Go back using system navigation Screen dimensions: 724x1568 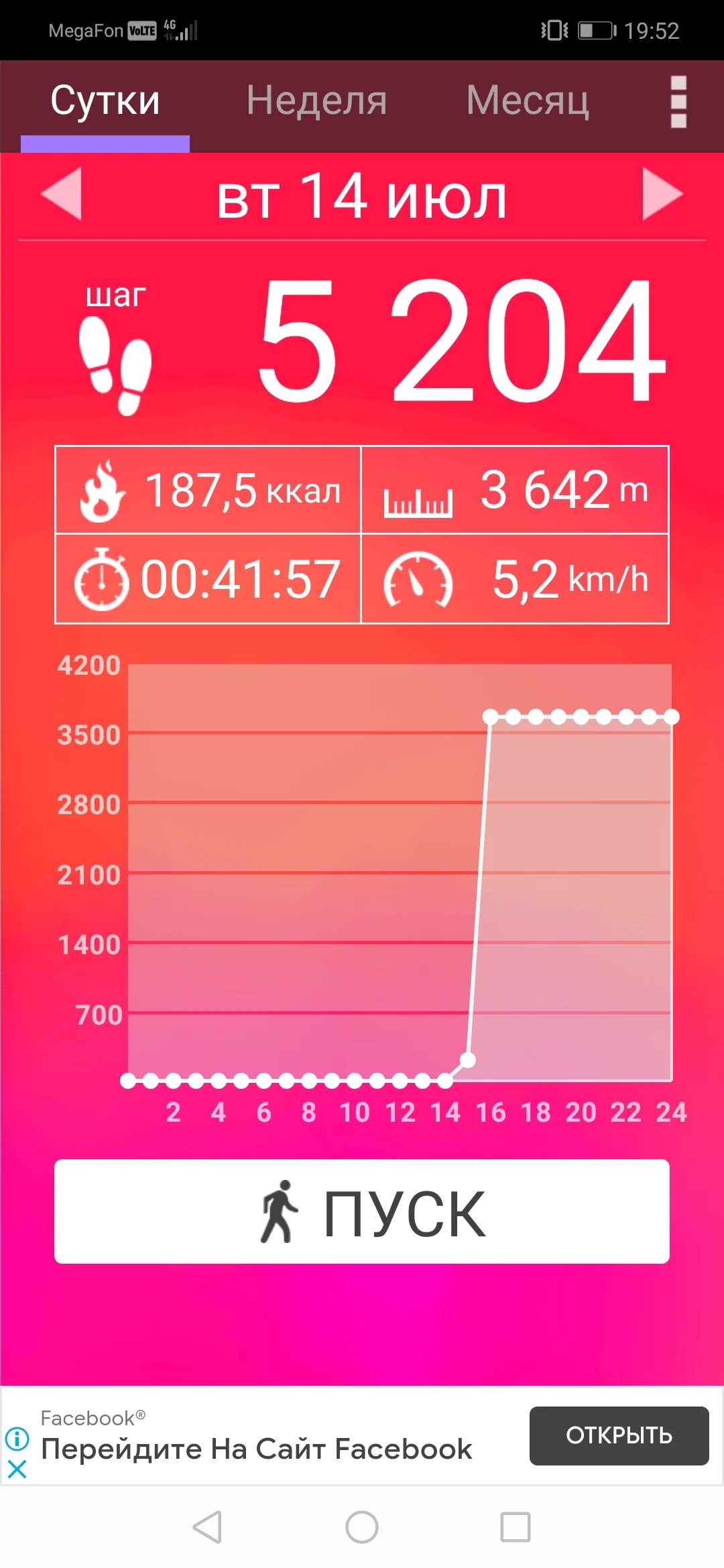207,1527
